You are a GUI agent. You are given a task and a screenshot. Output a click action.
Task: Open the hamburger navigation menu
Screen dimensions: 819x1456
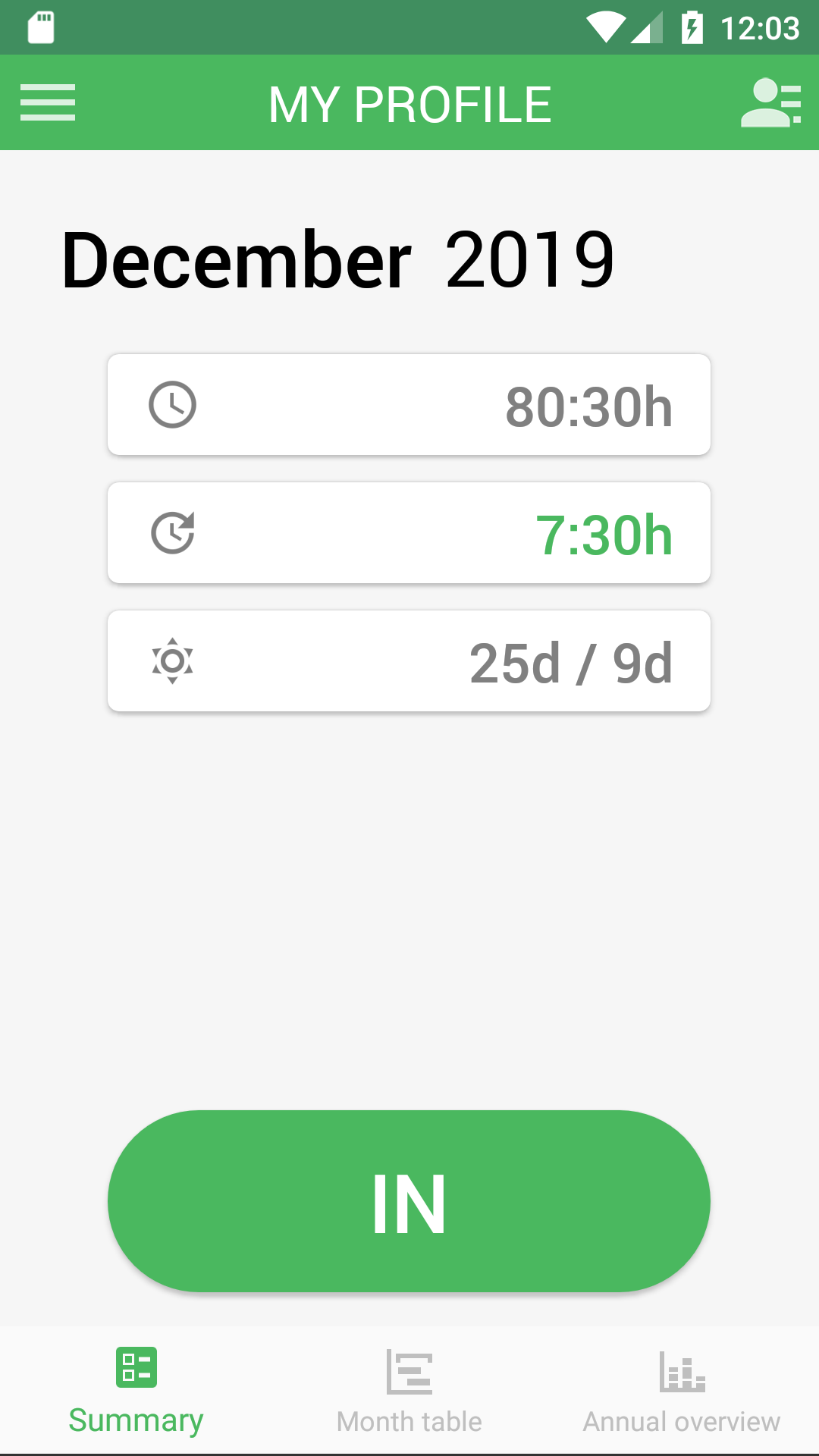pyautogui.click(x=48, y=102)
